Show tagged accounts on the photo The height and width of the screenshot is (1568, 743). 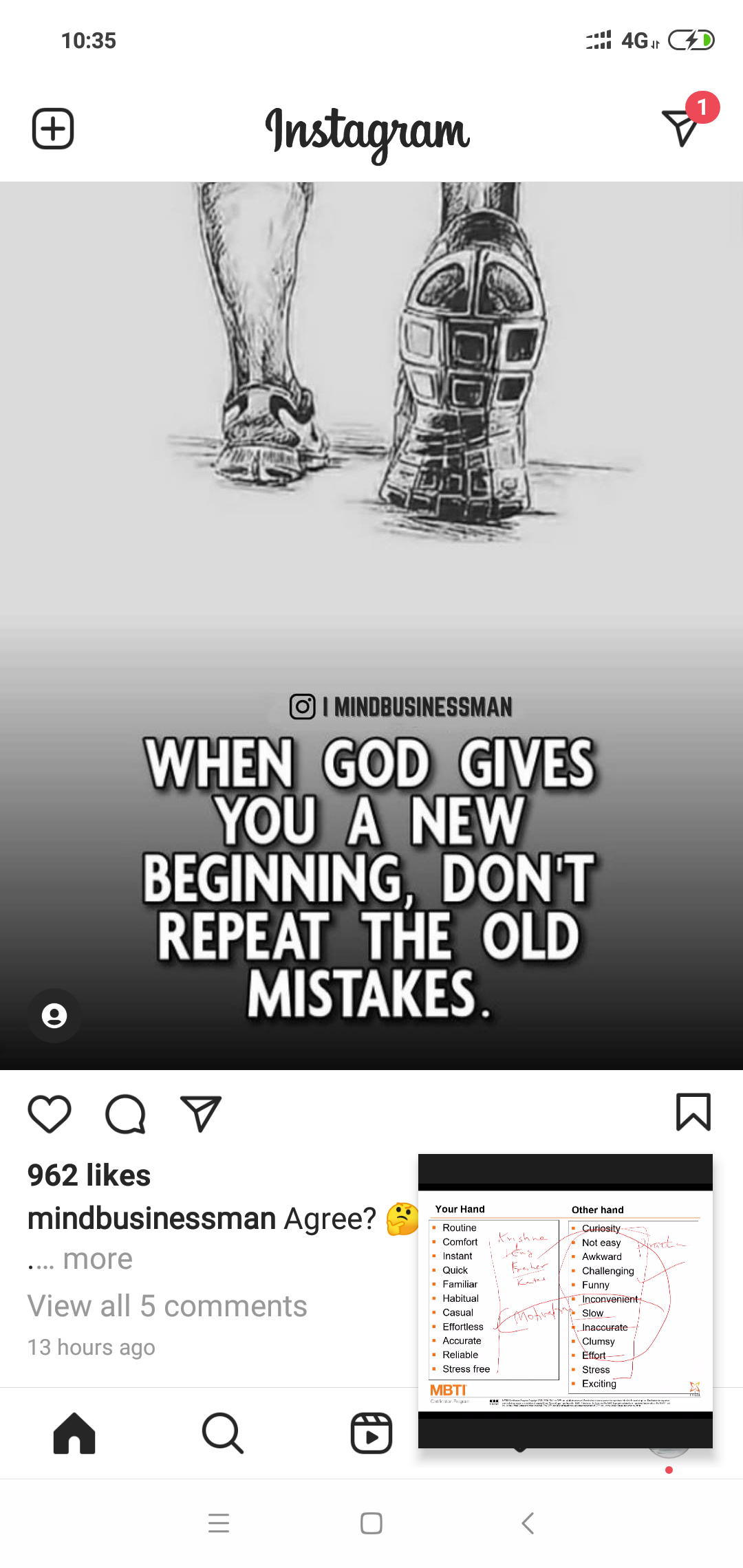54,1016
